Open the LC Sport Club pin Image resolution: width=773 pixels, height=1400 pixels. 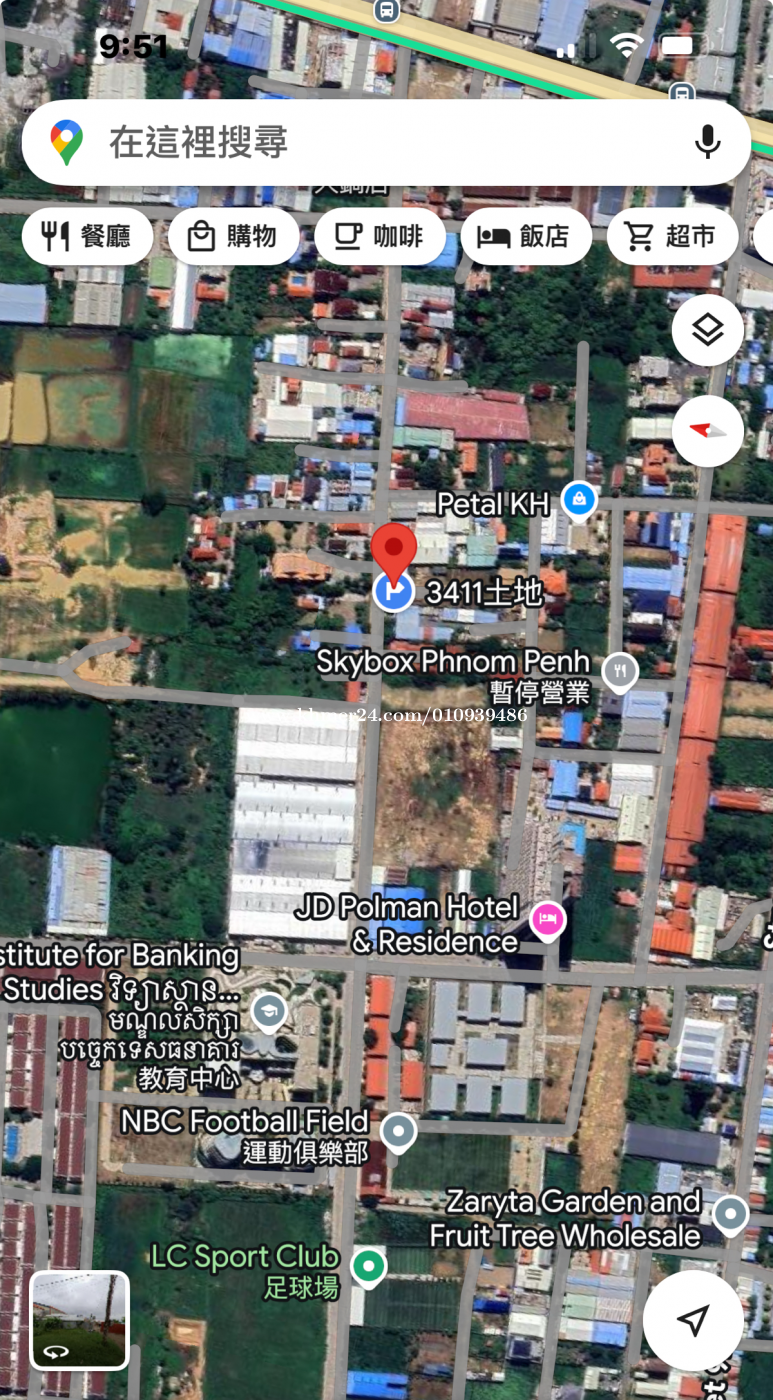point(369,1266)
